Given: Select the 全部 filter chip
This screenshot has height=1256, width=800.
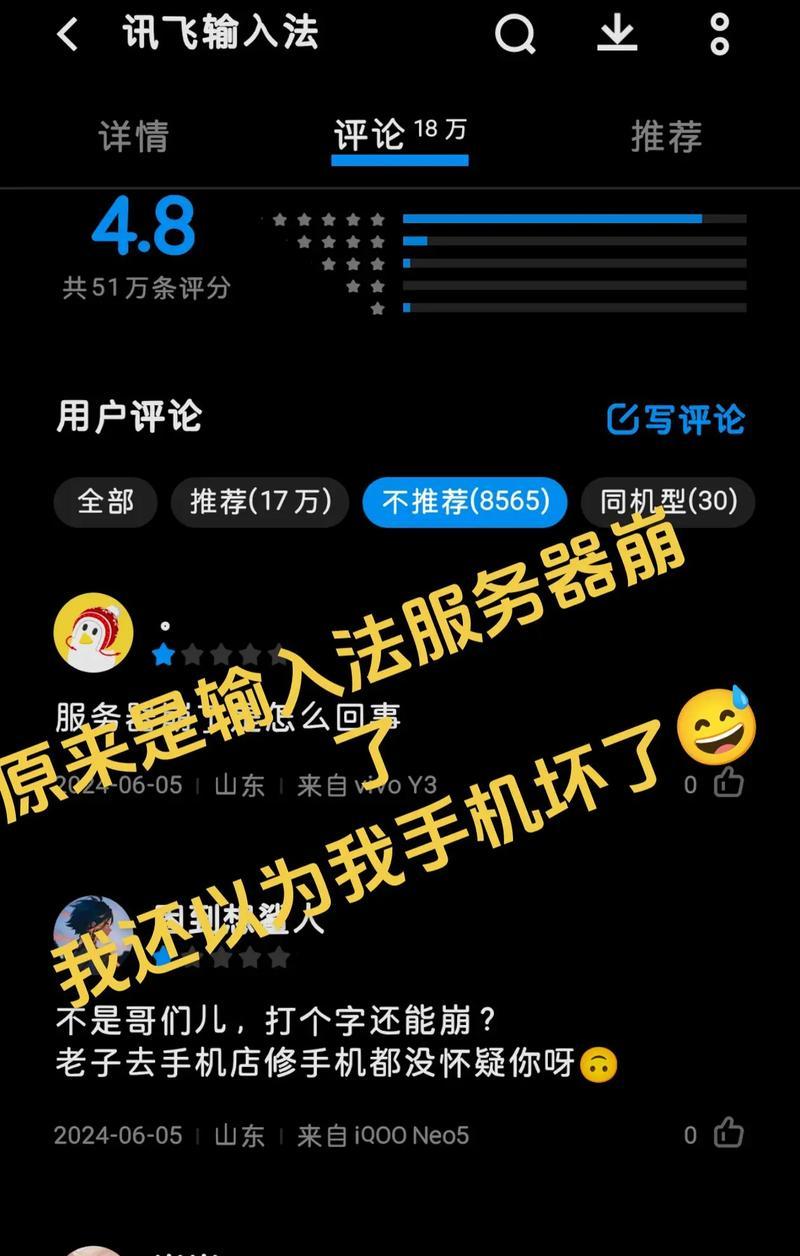Looking at the screenshot, I should pos(105,501).
